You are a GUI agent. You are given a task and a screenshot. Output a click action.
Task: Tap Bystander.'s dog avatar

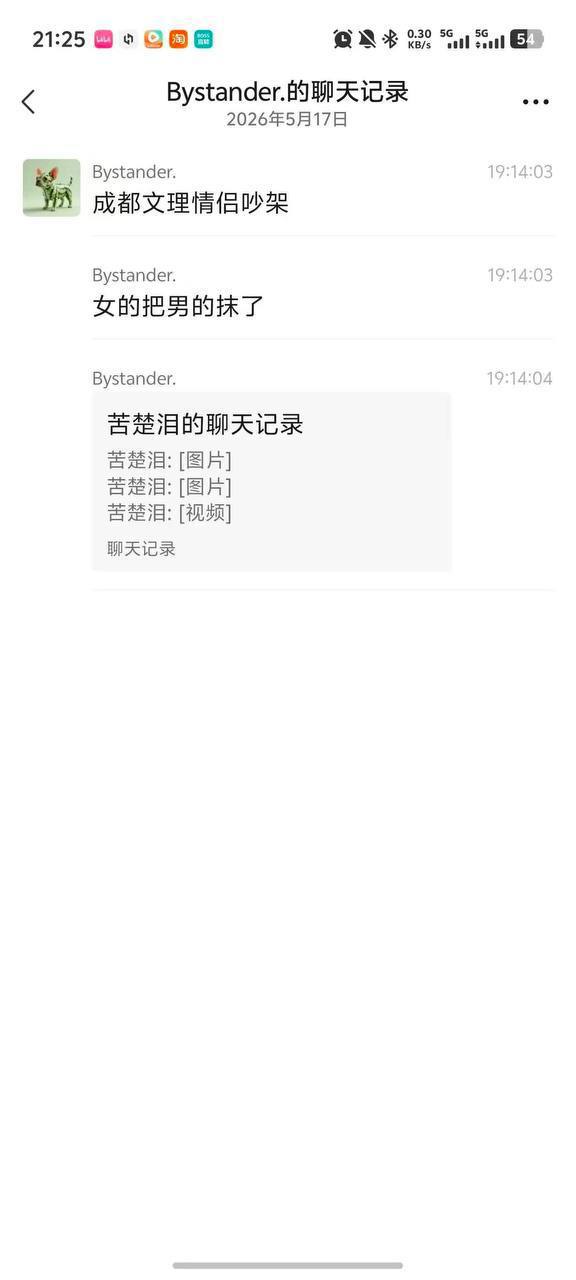[51, 188]
